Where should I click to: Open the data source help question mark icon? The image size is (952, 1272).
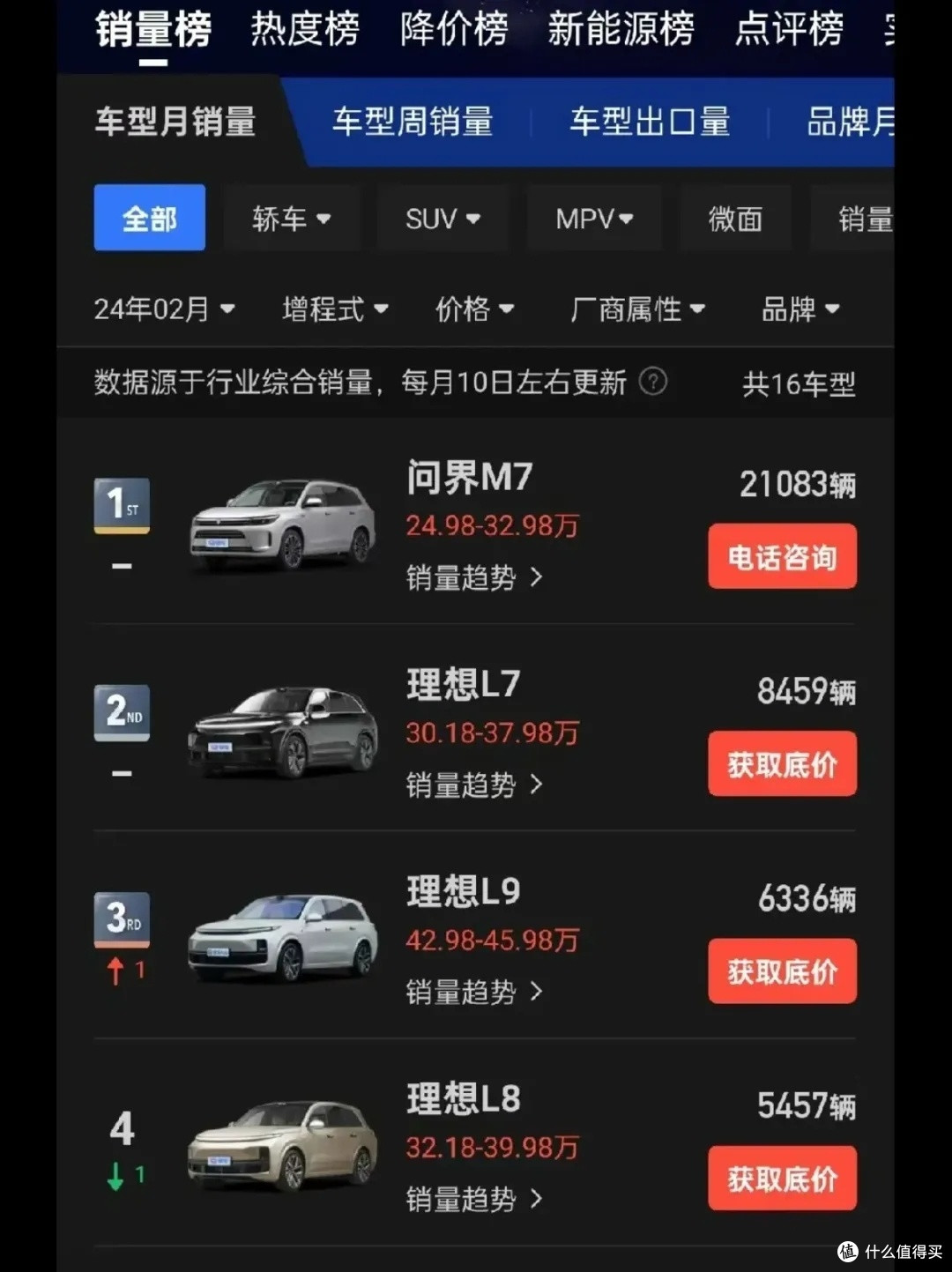tap(651, 383)
